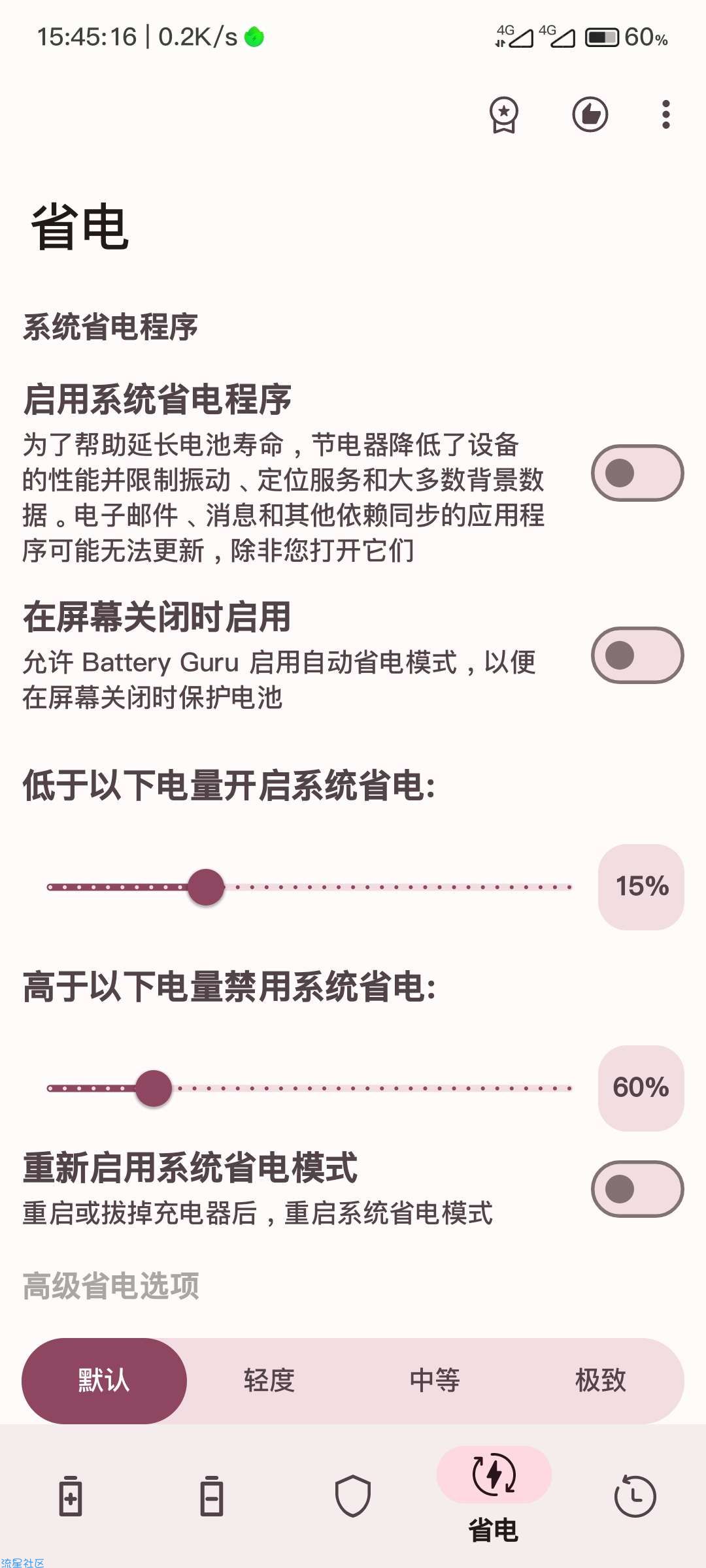Switch to the shield protection tab
Image resolution: width=706 pixels, height=1568 pixels.
pyautogui.click(x=353, y=1495)
